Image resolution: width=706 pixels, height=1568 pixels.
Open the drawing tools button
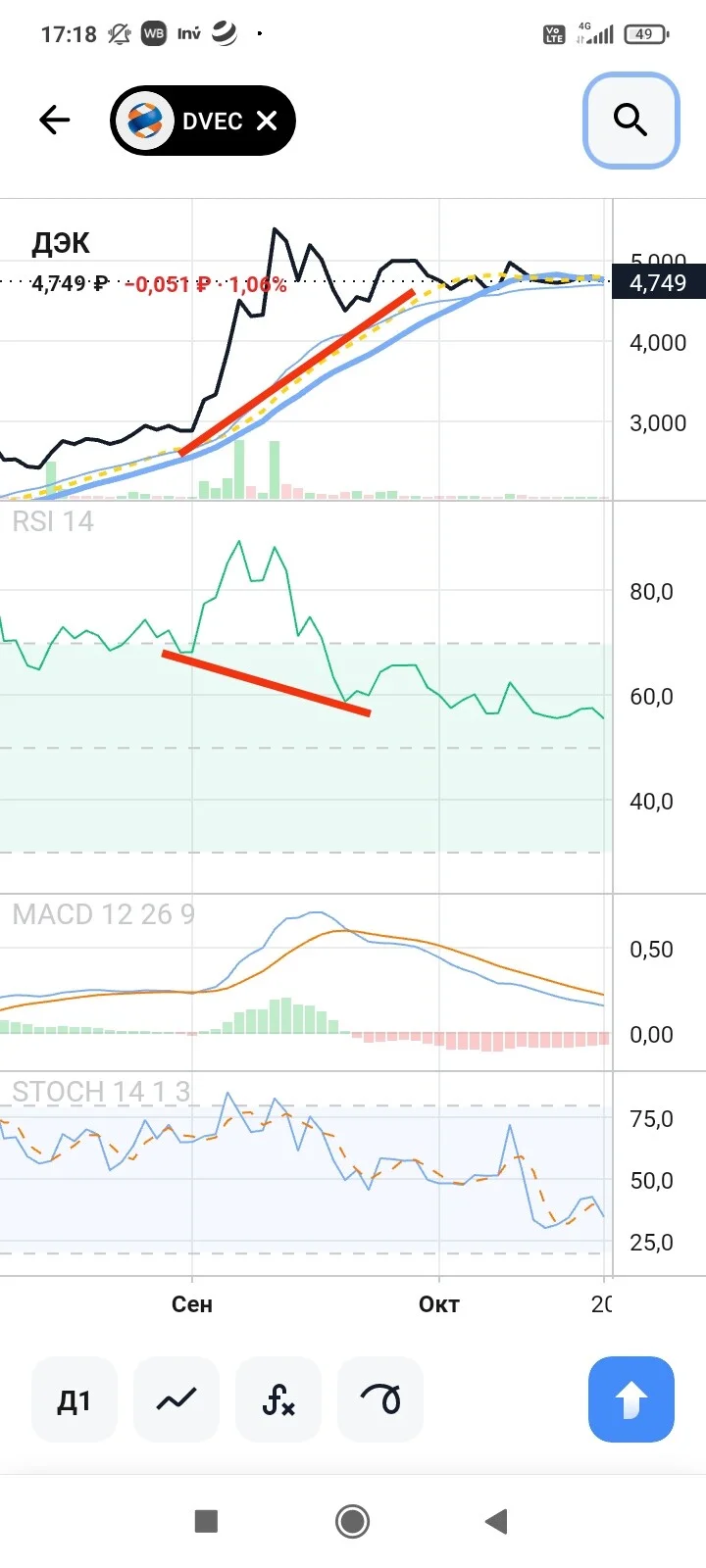coord(380,1399)
